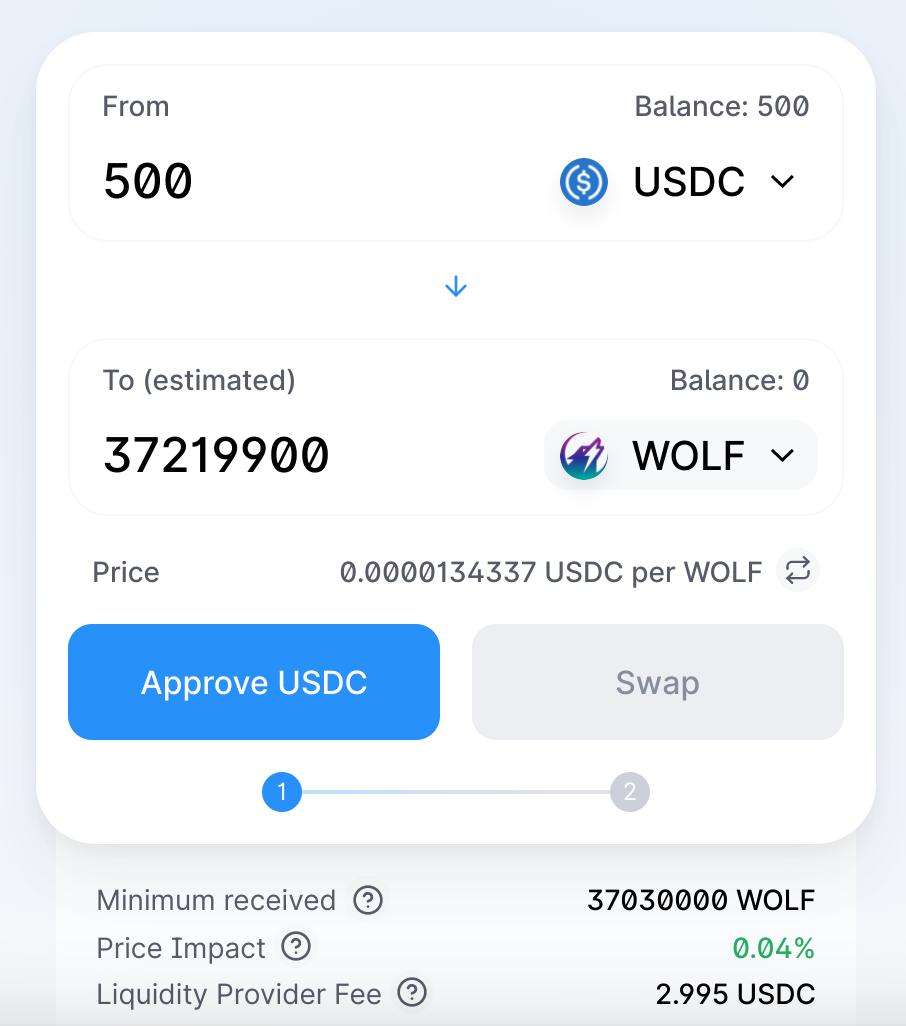Screen dimensions: 906x1026
Task: Click the From panel header
Action: 135,106
